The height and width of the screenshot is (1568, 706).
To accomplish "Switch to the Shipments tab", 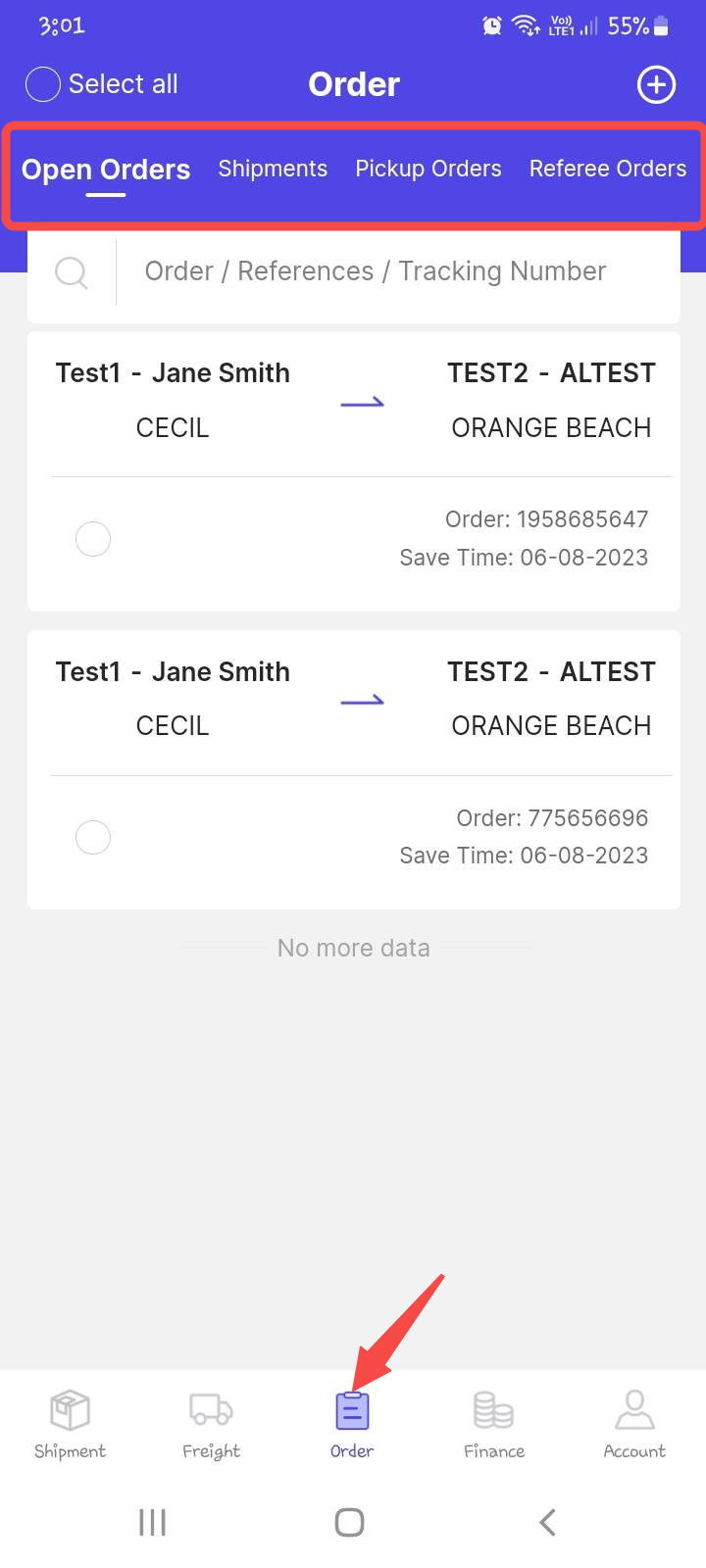I will click(x=273, y=169).
